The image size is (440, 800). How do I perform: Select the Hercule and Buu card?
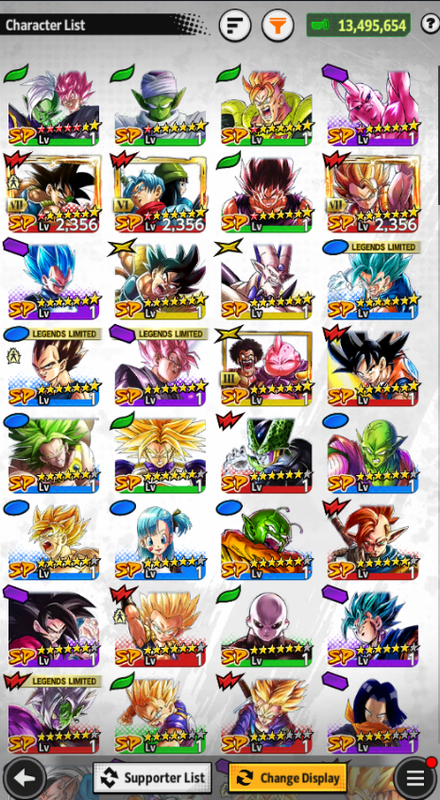coord(266,367)
